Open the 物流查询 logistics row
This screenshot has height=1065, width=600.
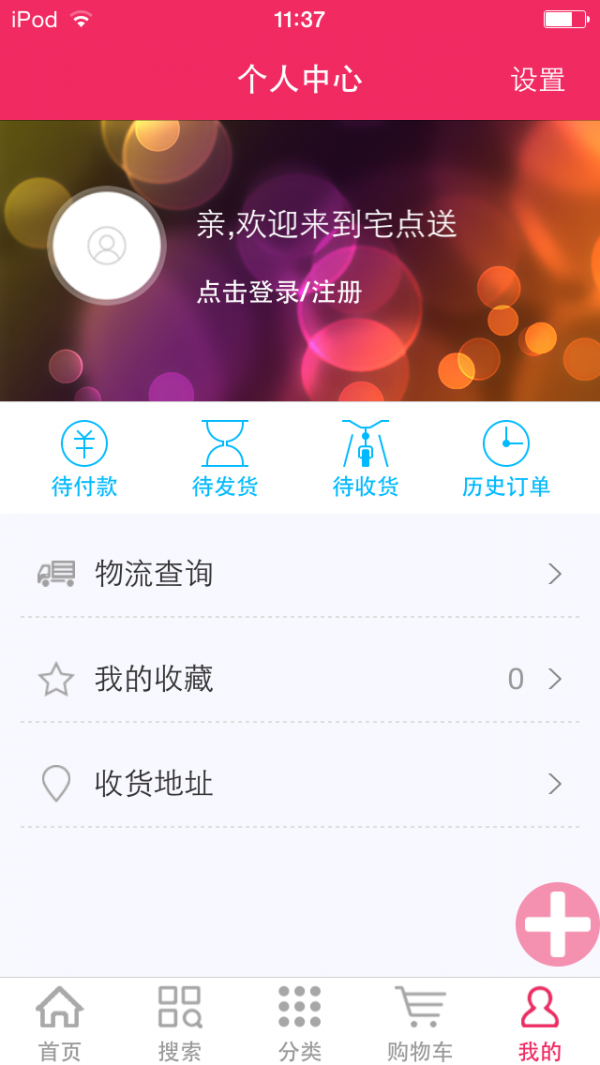pos(300,574)
